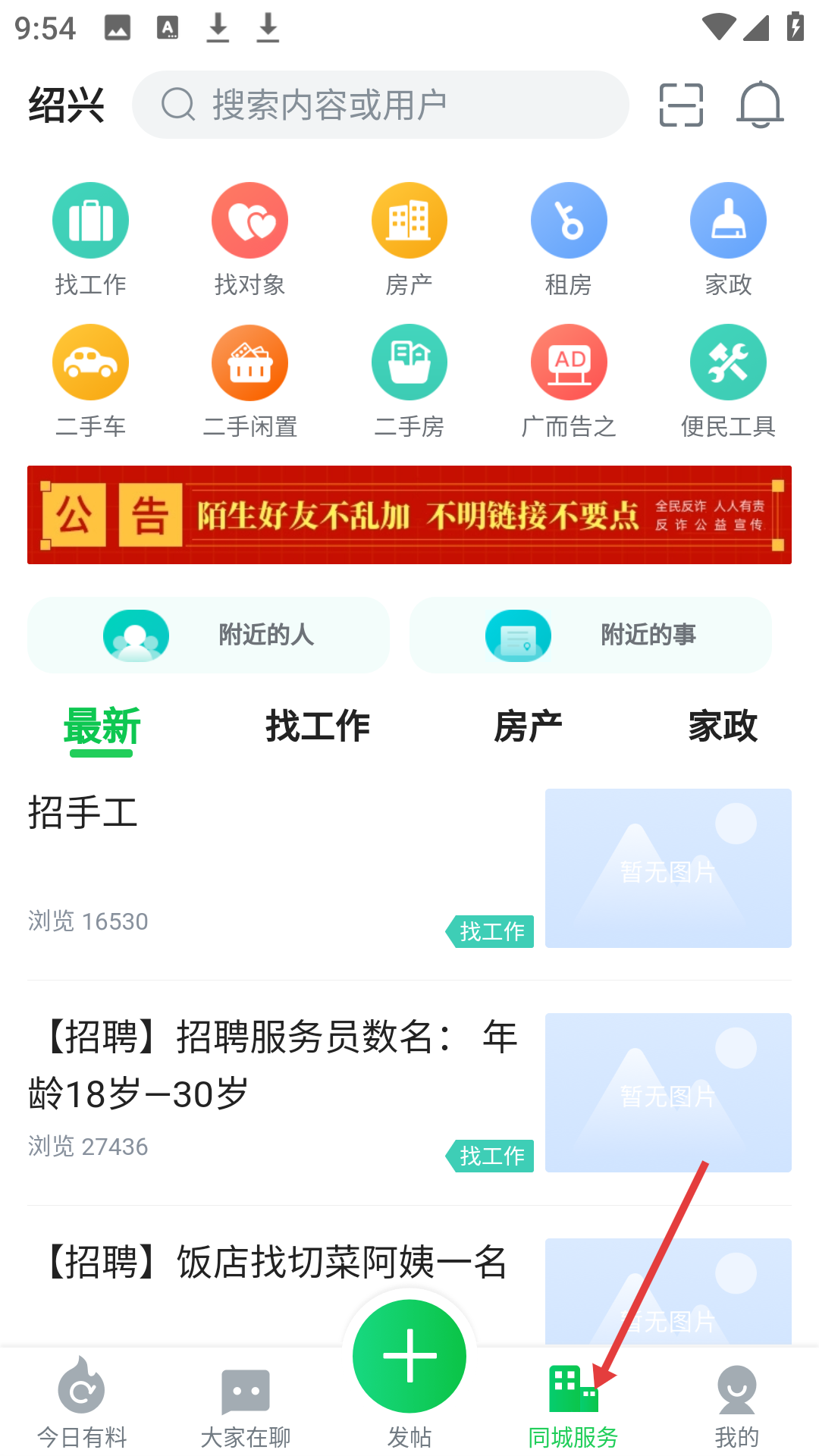Switch to the 房产 feed tab
The width and height of the screenshot is (819, 1456).
pos(528,726)
